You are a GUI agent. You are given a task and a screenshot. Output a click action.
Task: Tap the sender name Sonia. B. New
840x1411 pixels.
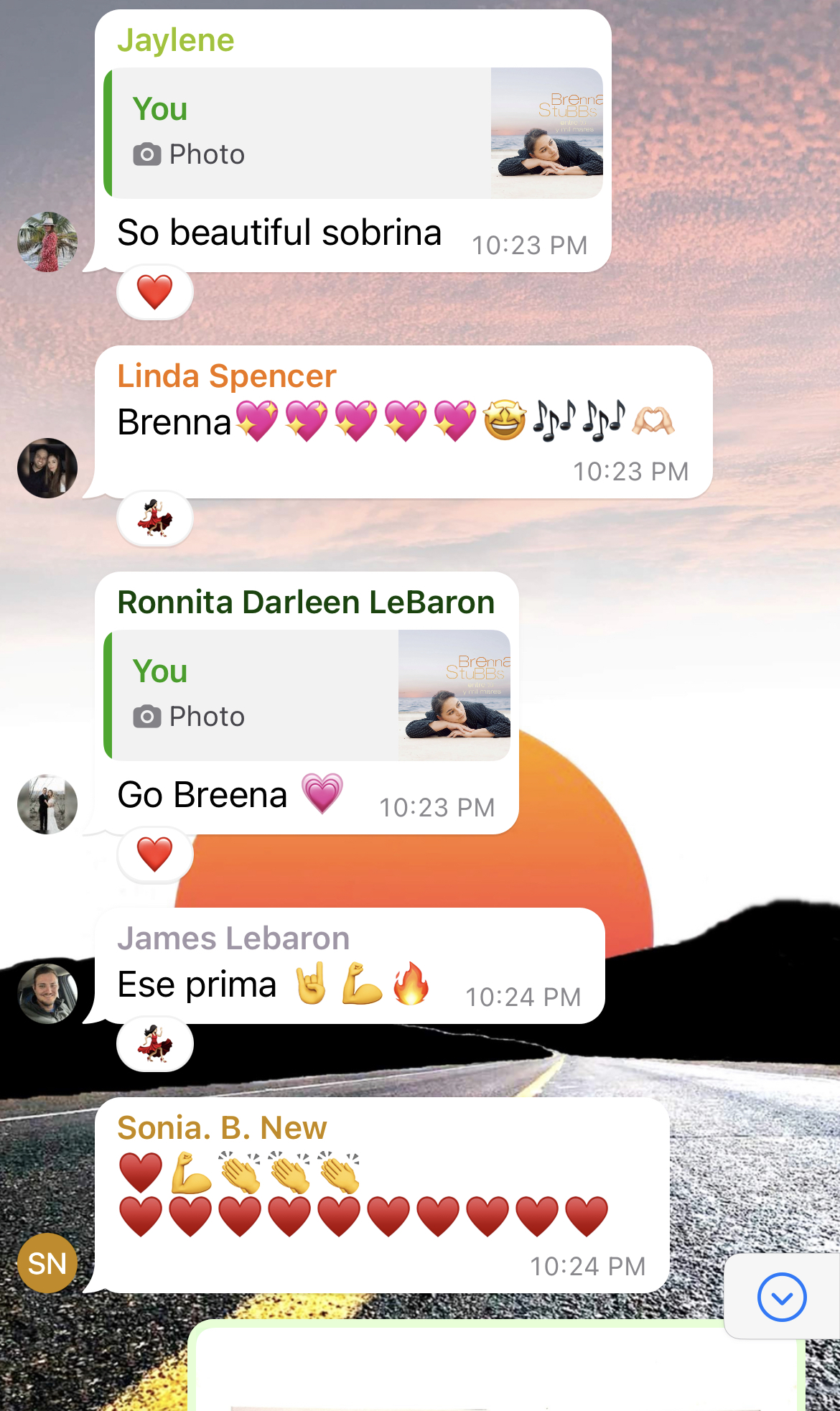(x=222, y=1128)
